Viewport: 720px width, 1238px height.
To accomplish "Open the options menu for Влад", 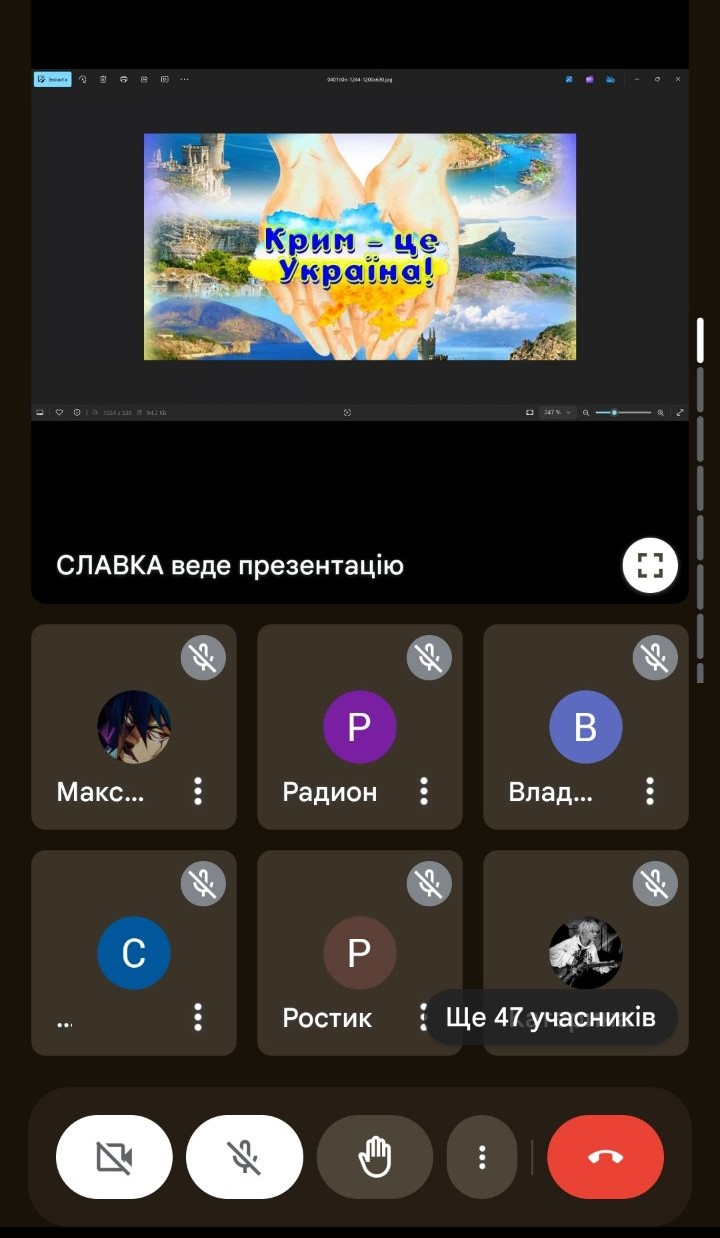I will point(650,791).
